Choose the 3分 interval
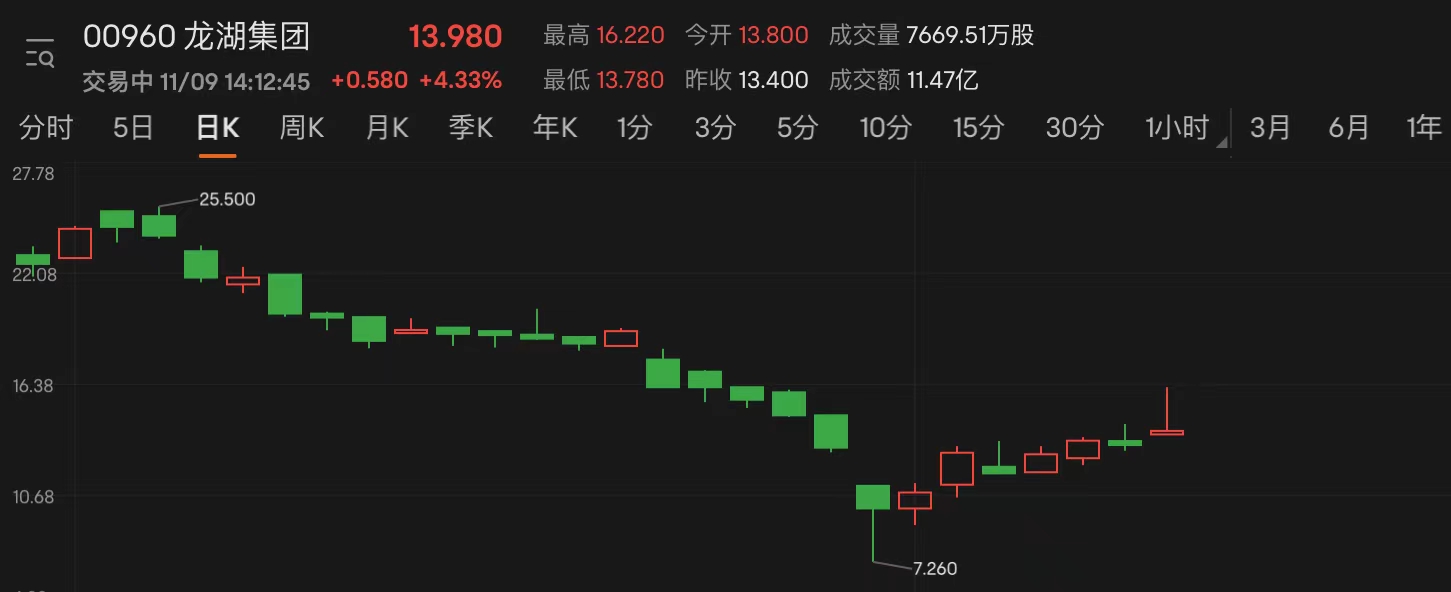The width and height of the screenshot is (1451, 592). [715, 128]
